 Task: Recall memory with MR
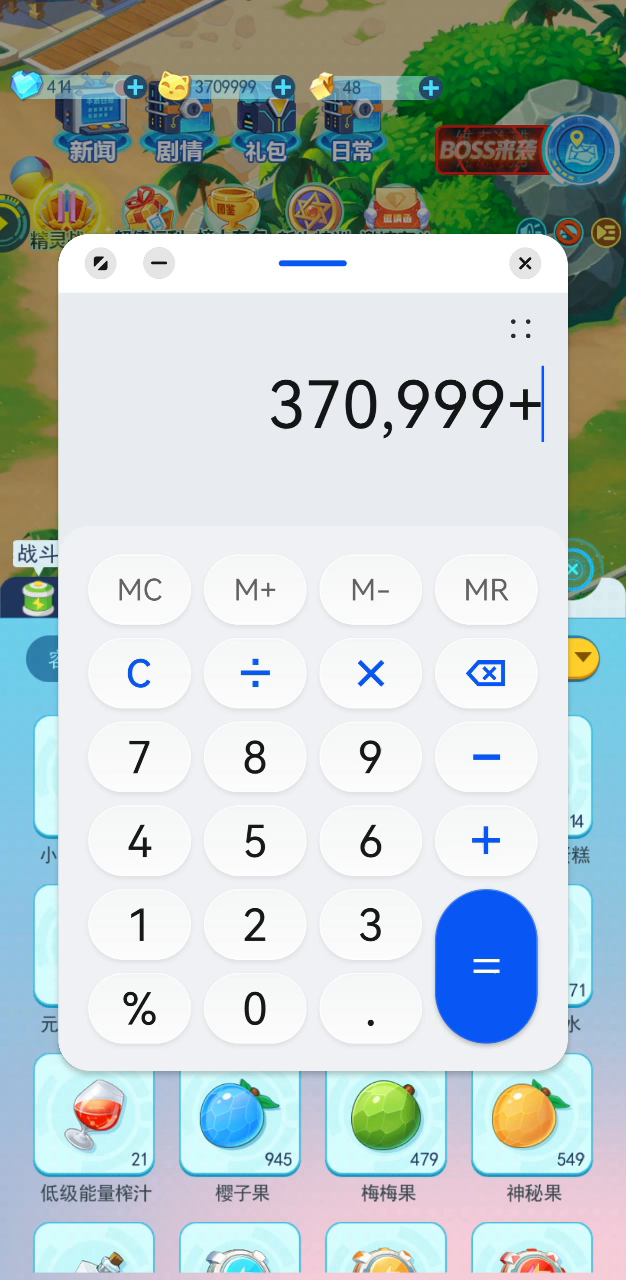click(486, 590)
